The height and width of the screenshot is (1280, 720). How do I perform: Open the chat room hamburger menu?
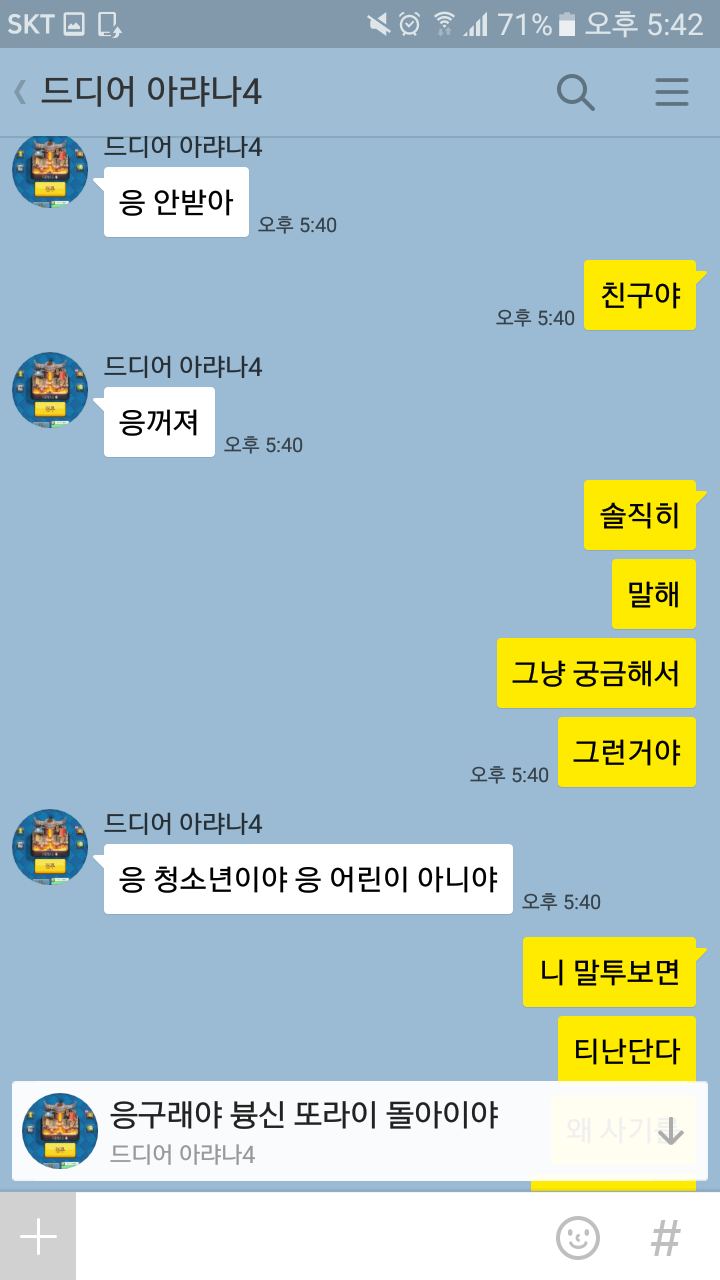[x=672, y=93]
